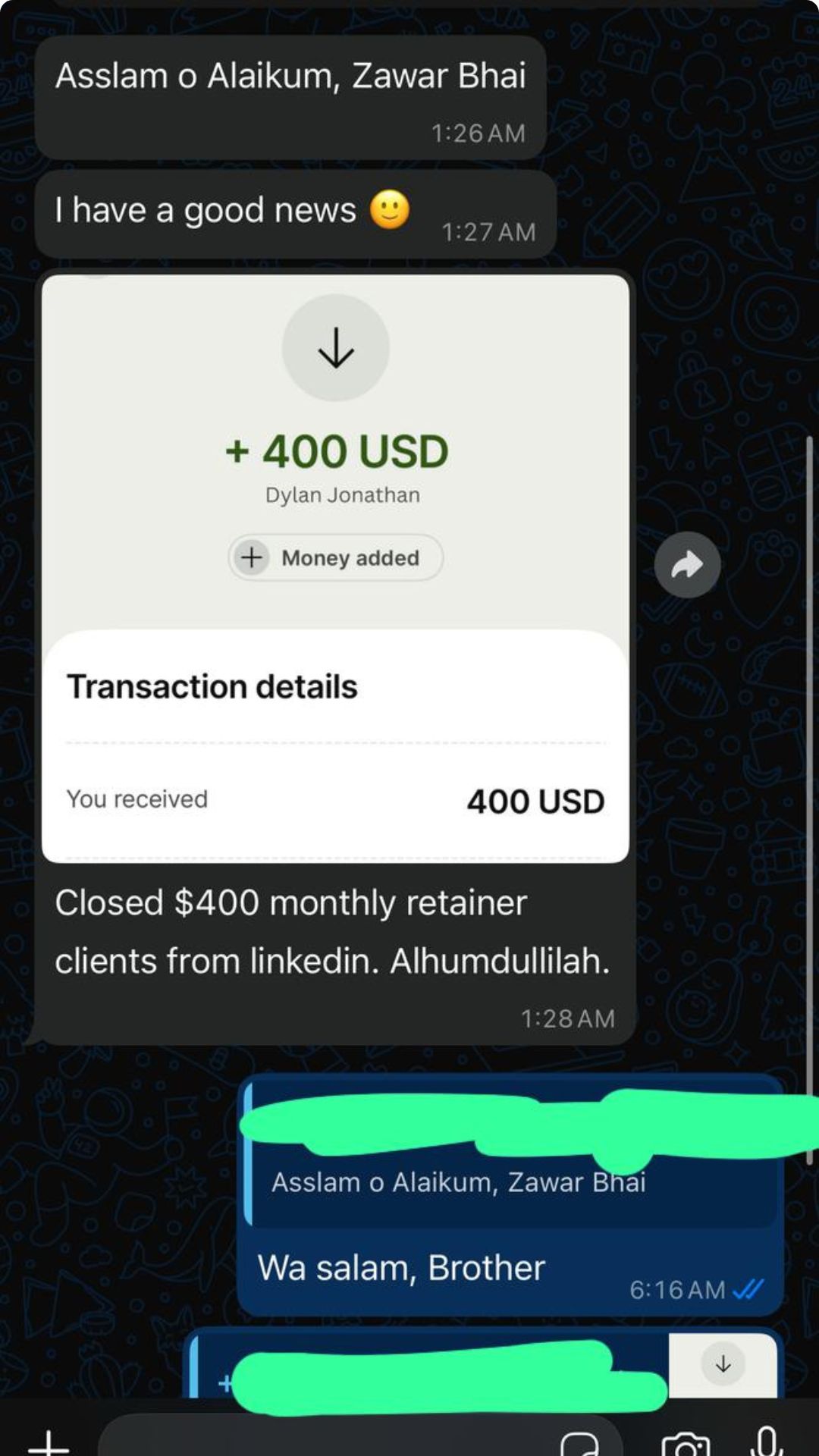Open the 400 USD transaction screenshot
Viewport: 819px width, 1456px height.
(x=335, y=569)
